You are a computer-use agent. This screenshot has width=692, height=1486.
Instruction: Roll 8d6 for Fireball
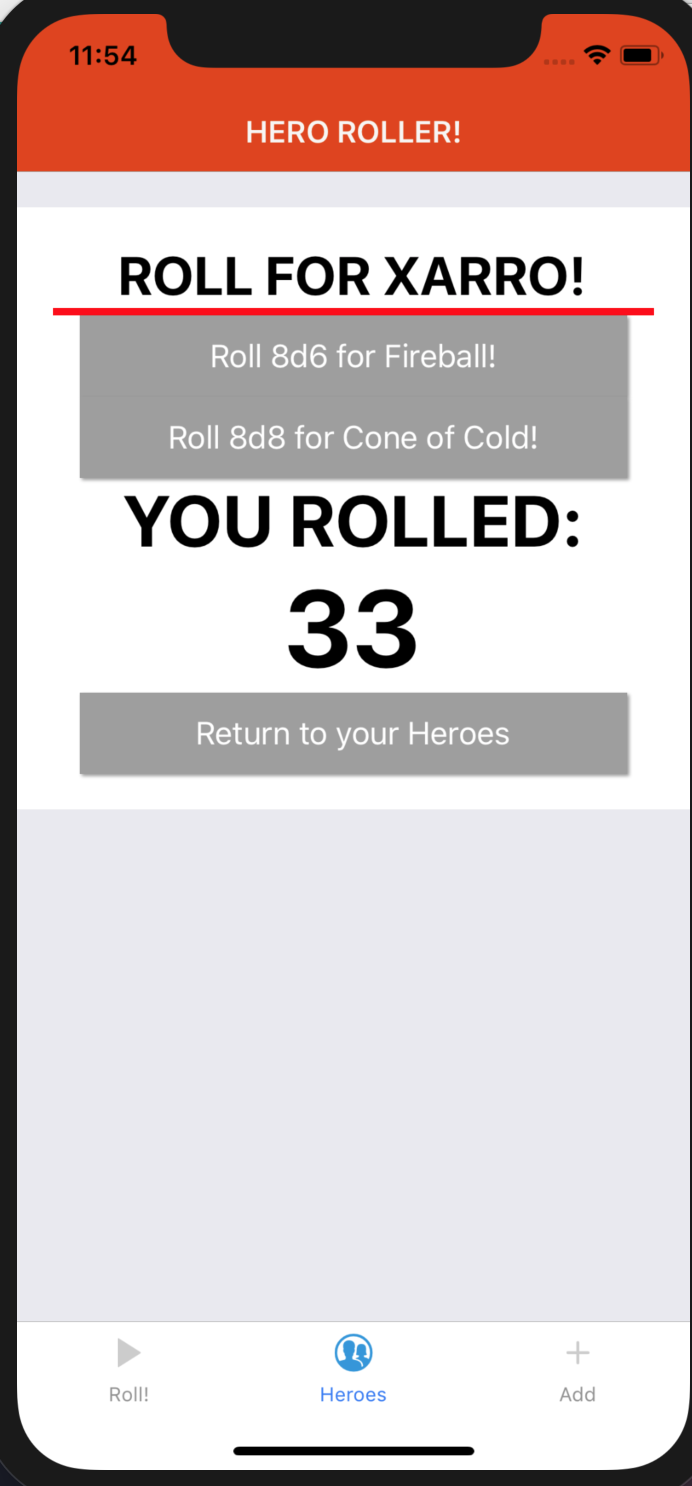353,356
